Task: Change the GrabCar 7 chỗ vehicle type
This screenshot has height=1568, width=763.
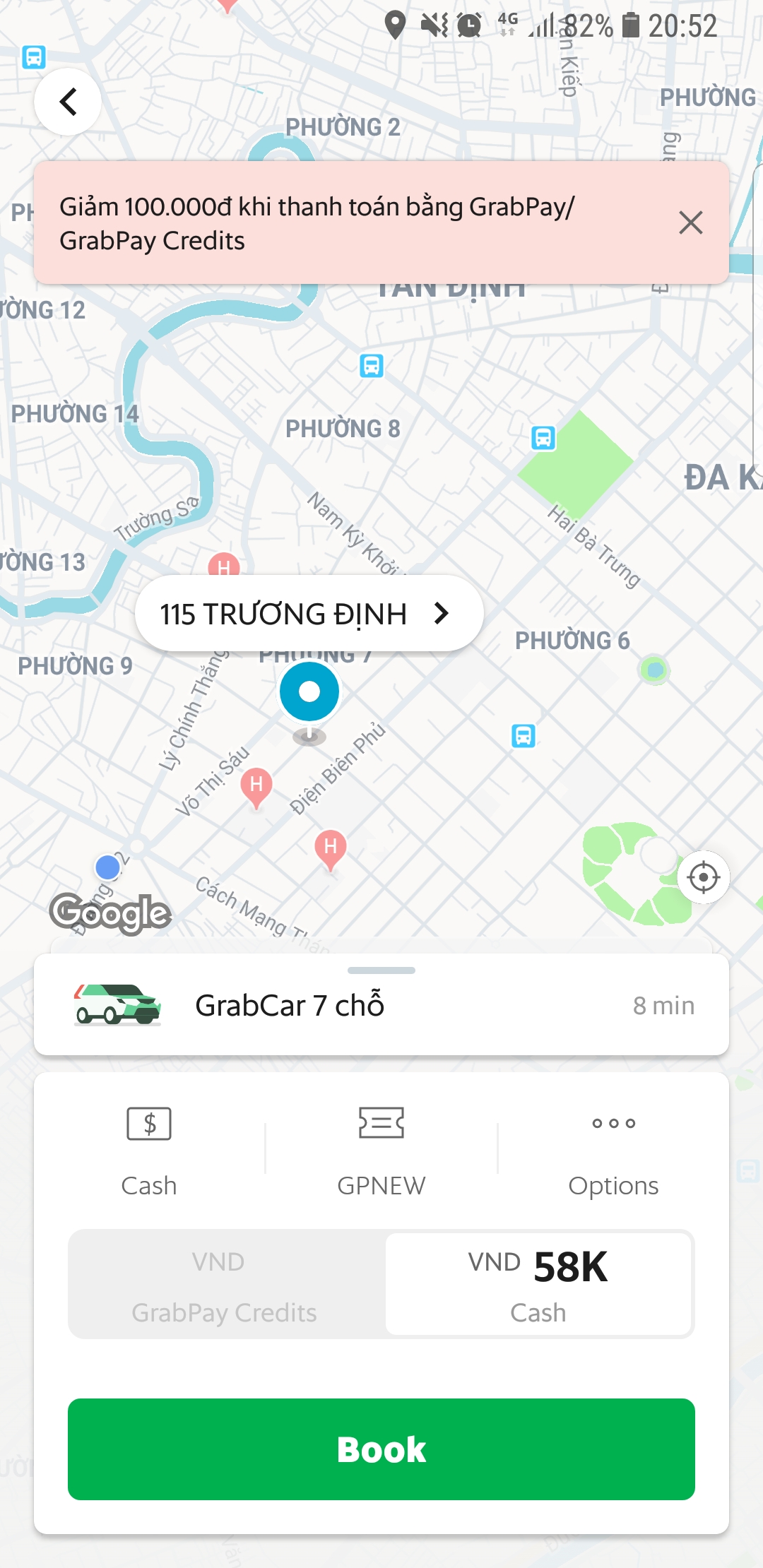Action: click(x=381, y=1005)
